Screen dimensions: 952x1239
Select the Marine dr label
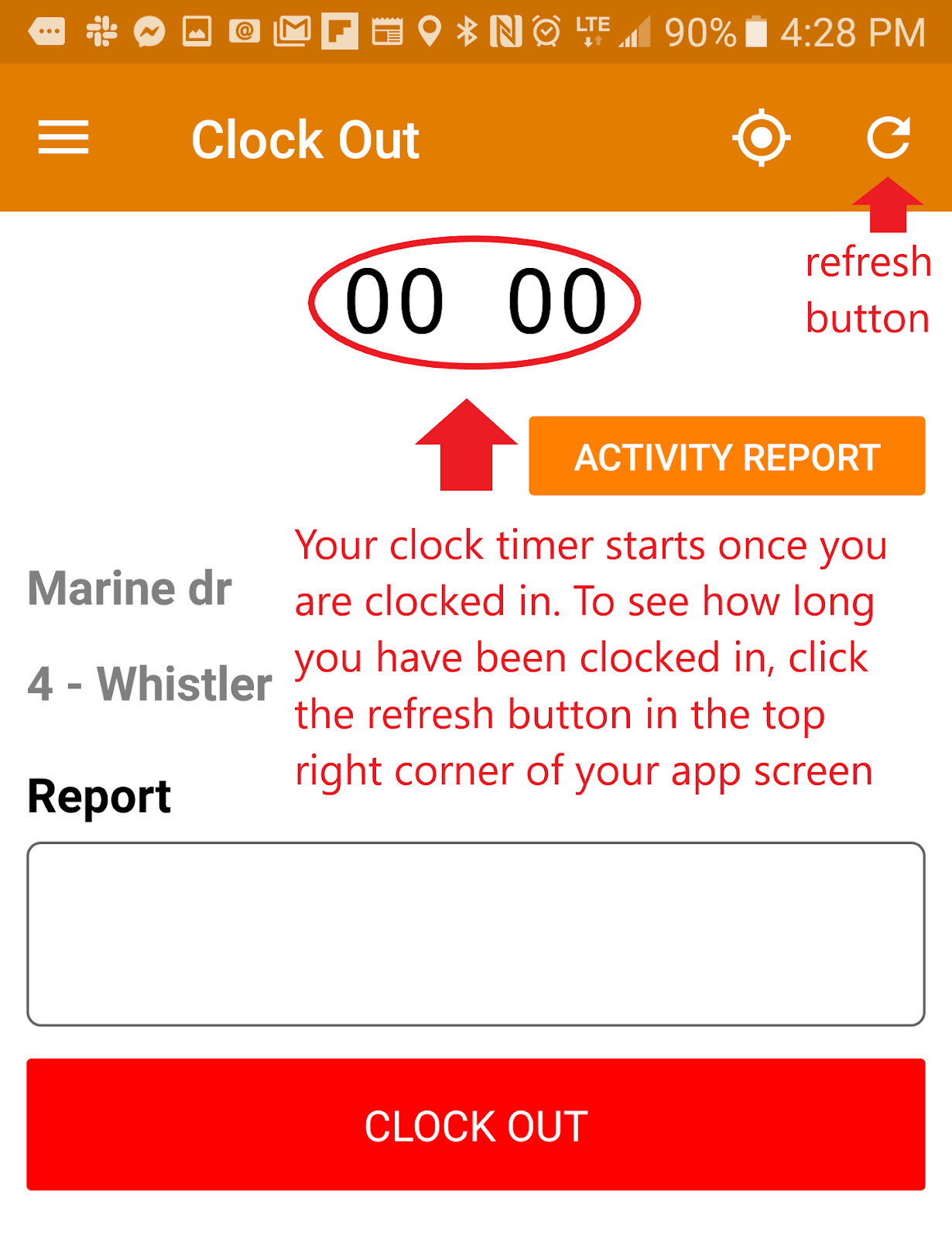tap(129, 589)
